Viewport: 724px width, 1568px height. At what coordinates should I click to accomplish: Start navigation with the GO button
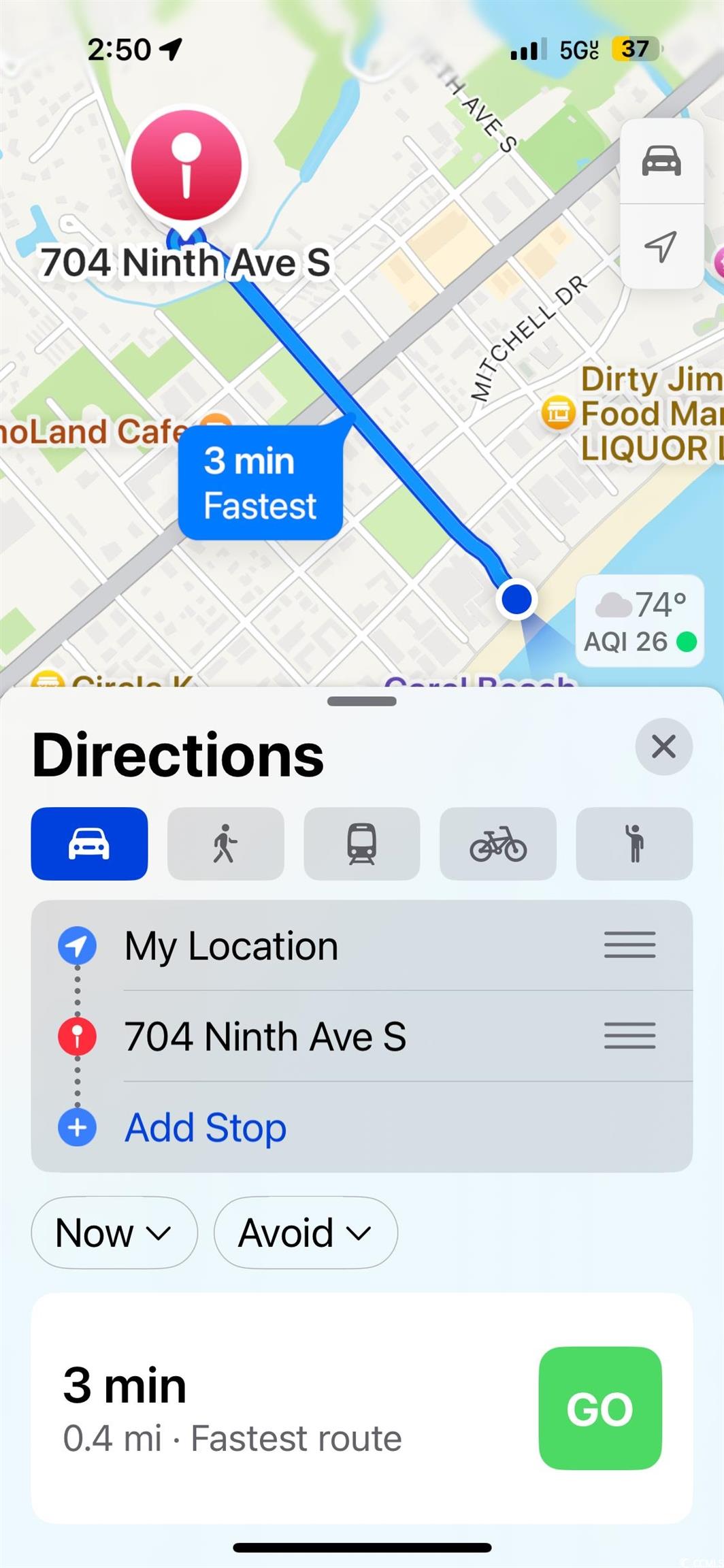tap(600, 1408)
